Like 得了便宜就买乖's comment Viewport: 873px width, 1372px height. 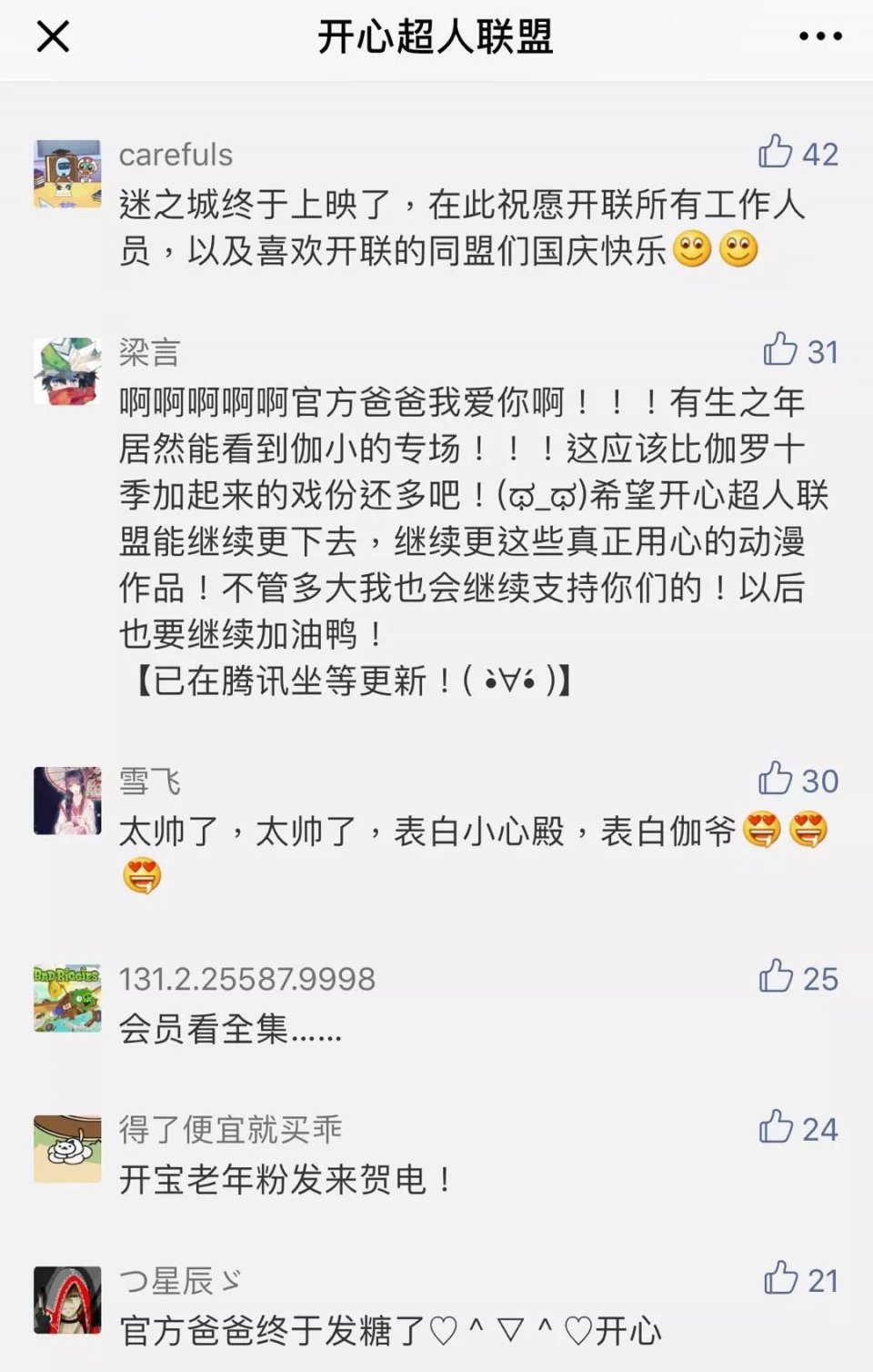(x=776, y=1127)
